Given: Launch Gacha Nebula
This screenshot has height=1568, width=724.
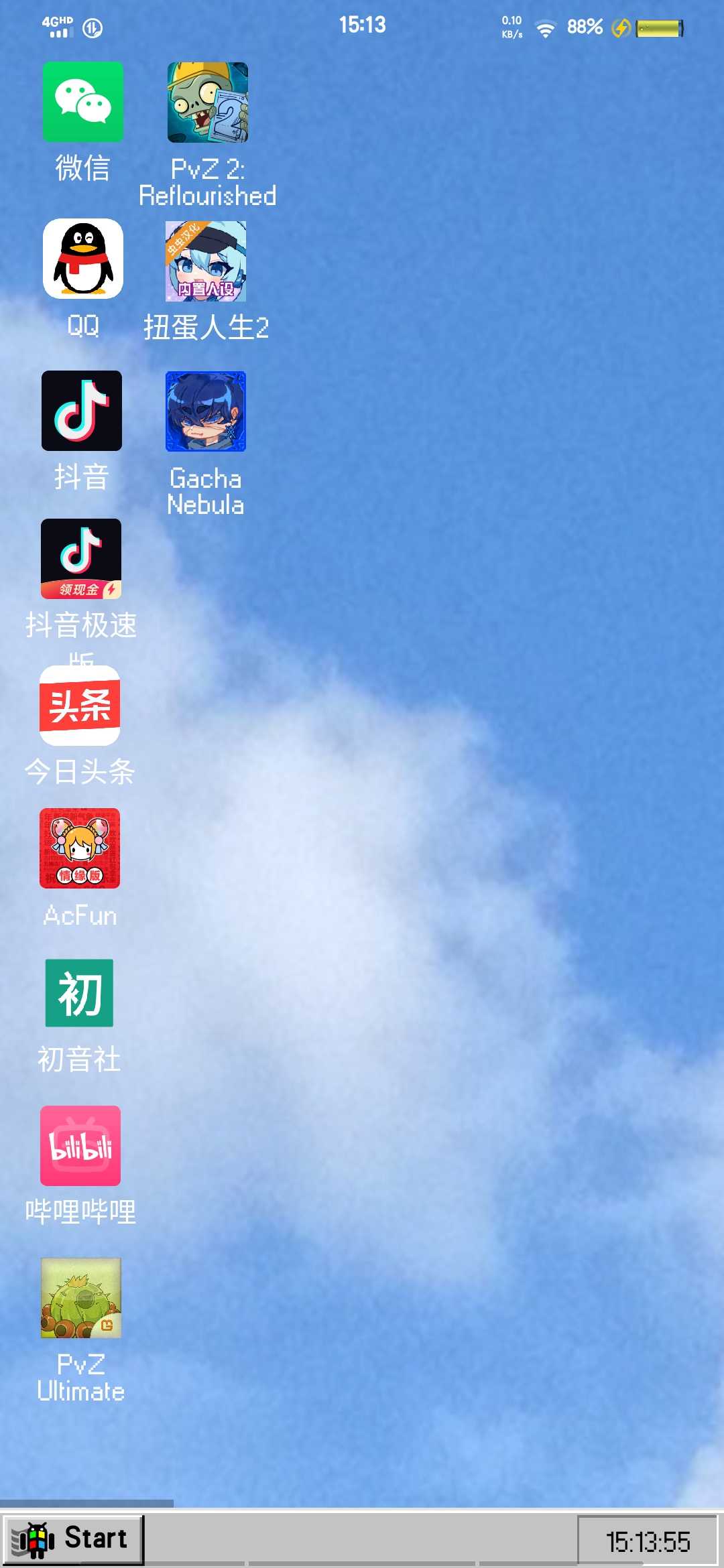Looking at the screenshot, I should click(206, 411).
